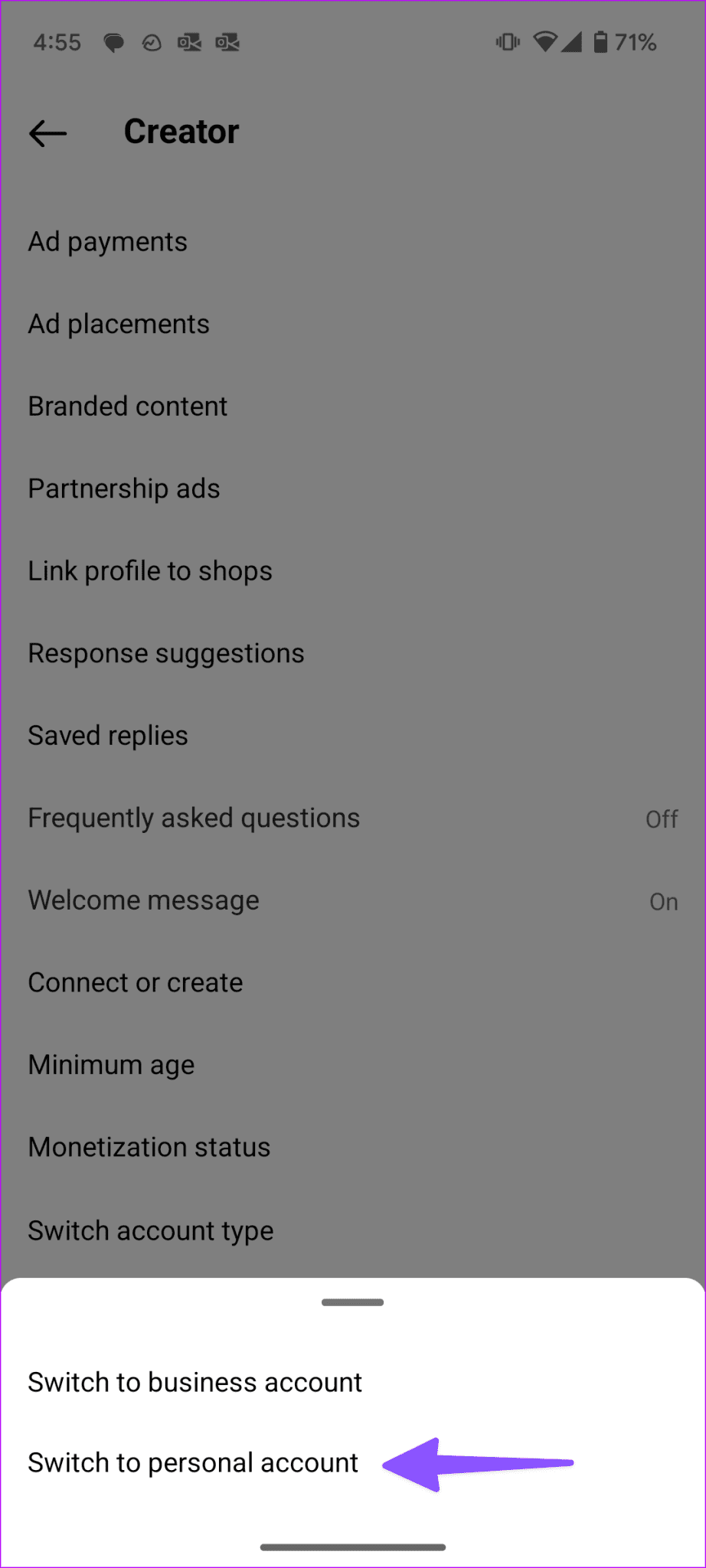
Task: Tap the Wi-Fi status icon
Action: (546, 42)
